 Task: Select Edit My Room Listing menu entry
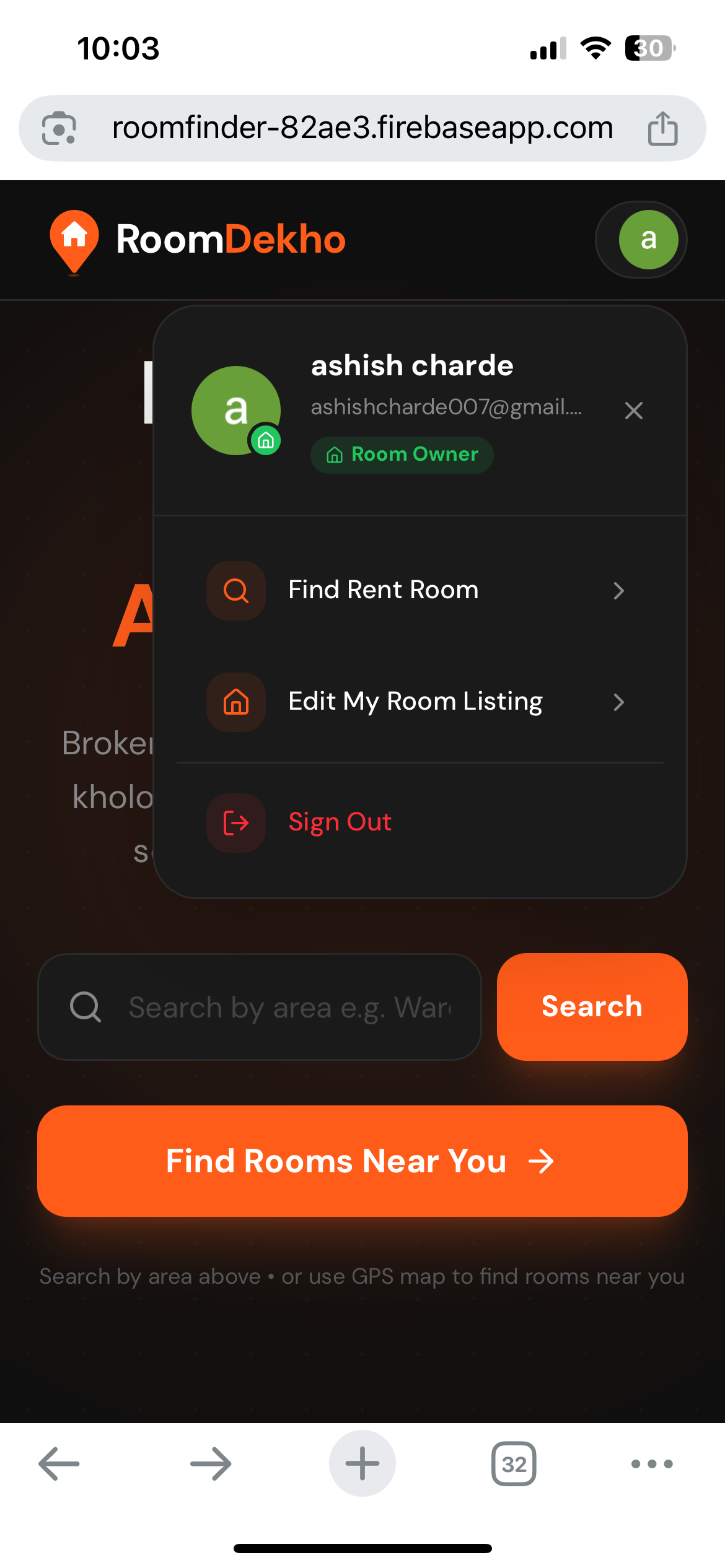coord(415,701)
